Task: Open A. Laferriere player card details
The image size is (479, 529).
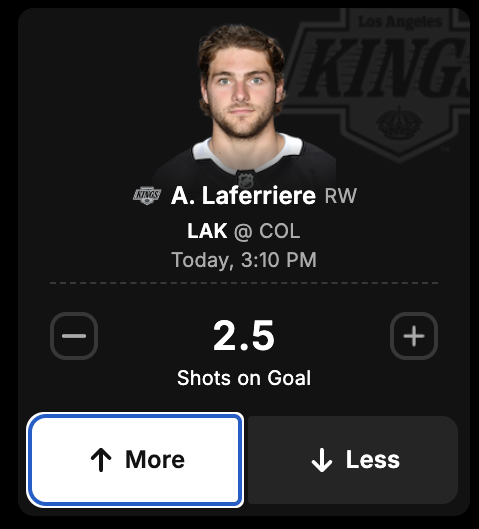Action: click(x=243, y=196)
